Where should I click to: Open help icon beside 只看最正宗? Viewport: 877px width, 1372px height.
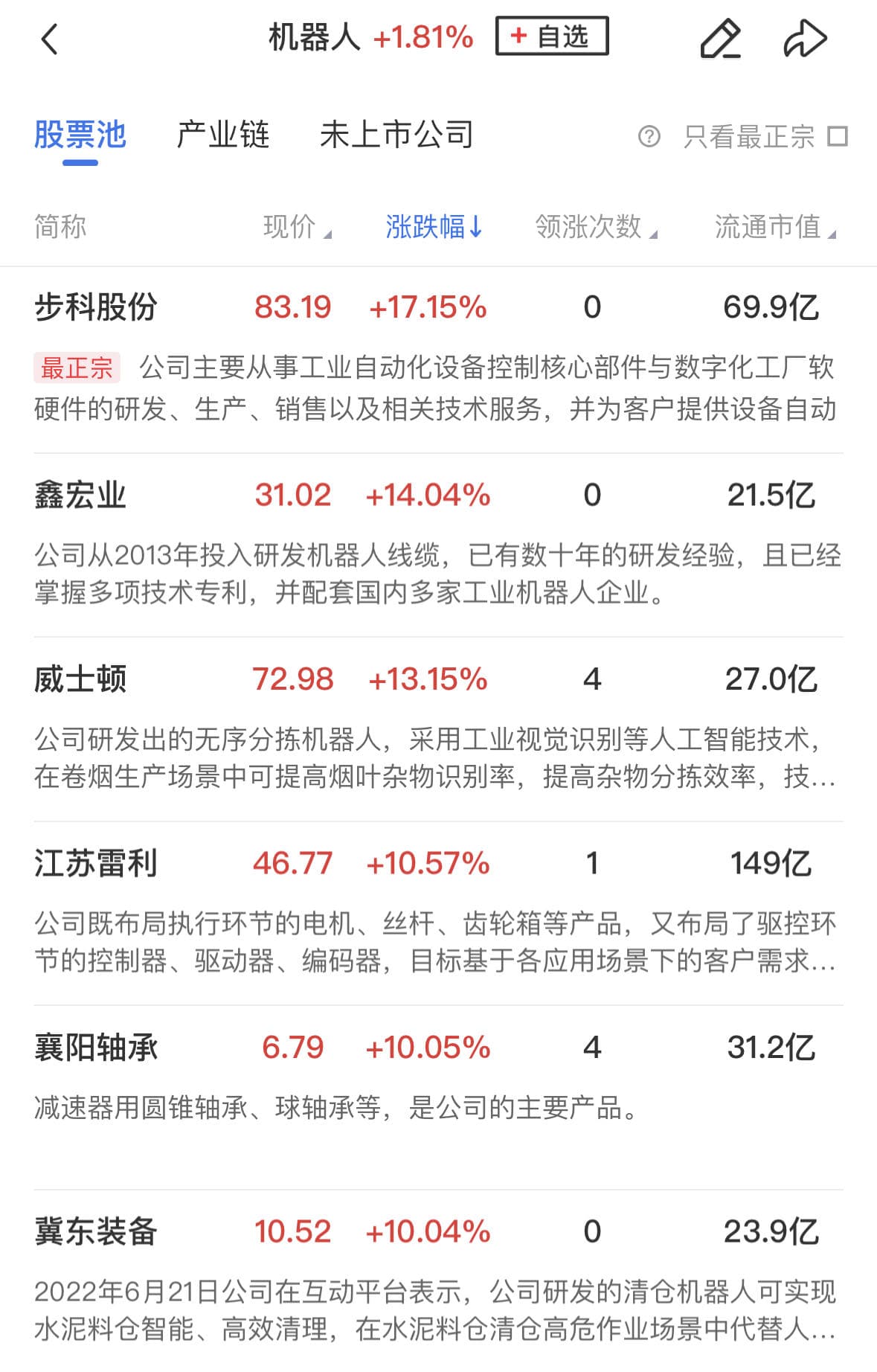[649, 137]
